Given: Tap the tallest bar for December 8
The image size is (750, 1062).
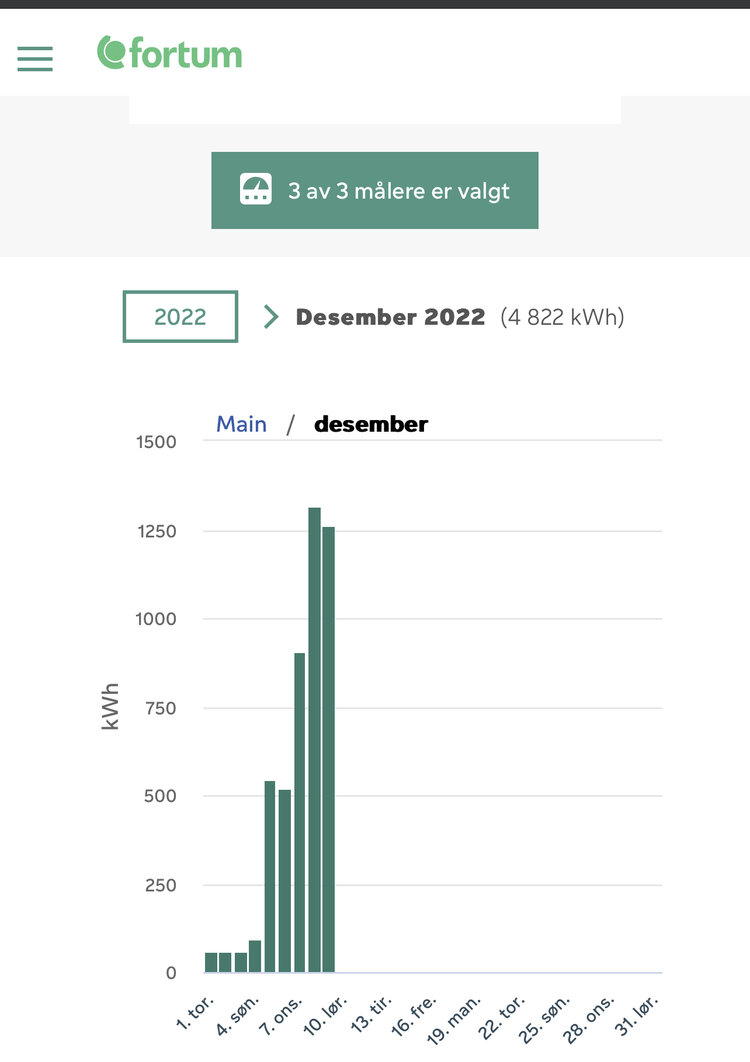Looking at the screenshot, I should click(314, 740).
